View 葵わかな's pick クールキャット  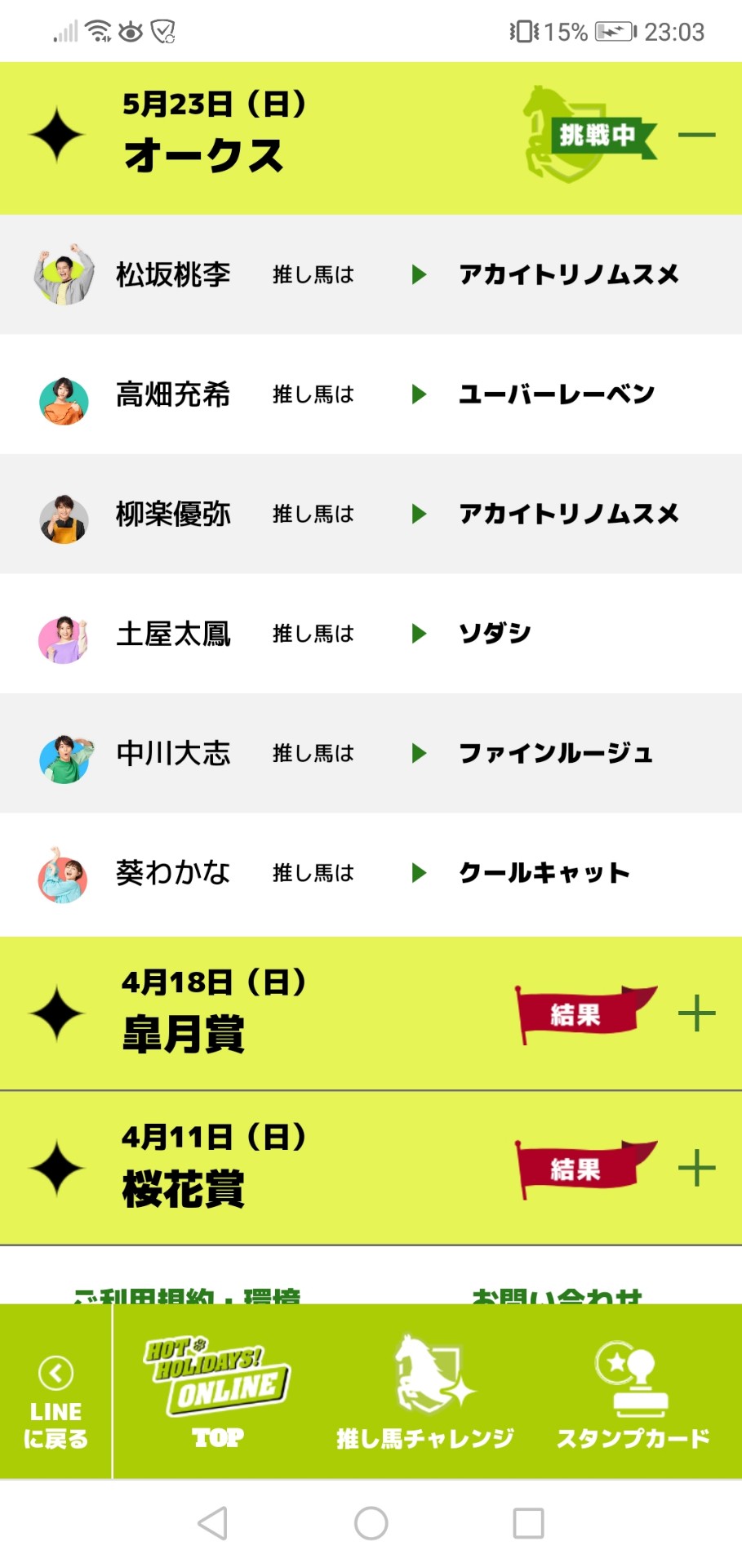pyautogui.click(x=544, y=873)
